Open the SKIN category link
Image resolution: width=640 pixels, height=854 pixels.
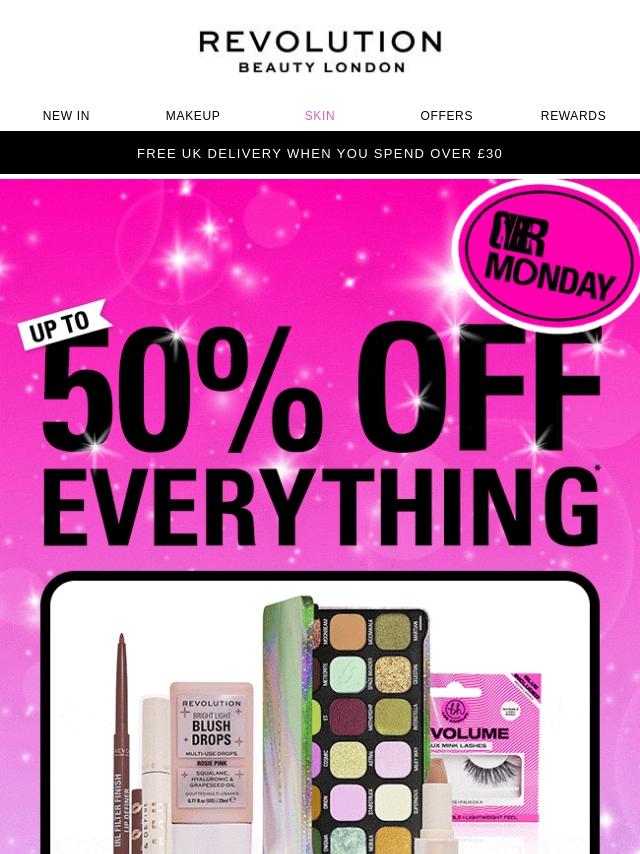click(320, 115)
